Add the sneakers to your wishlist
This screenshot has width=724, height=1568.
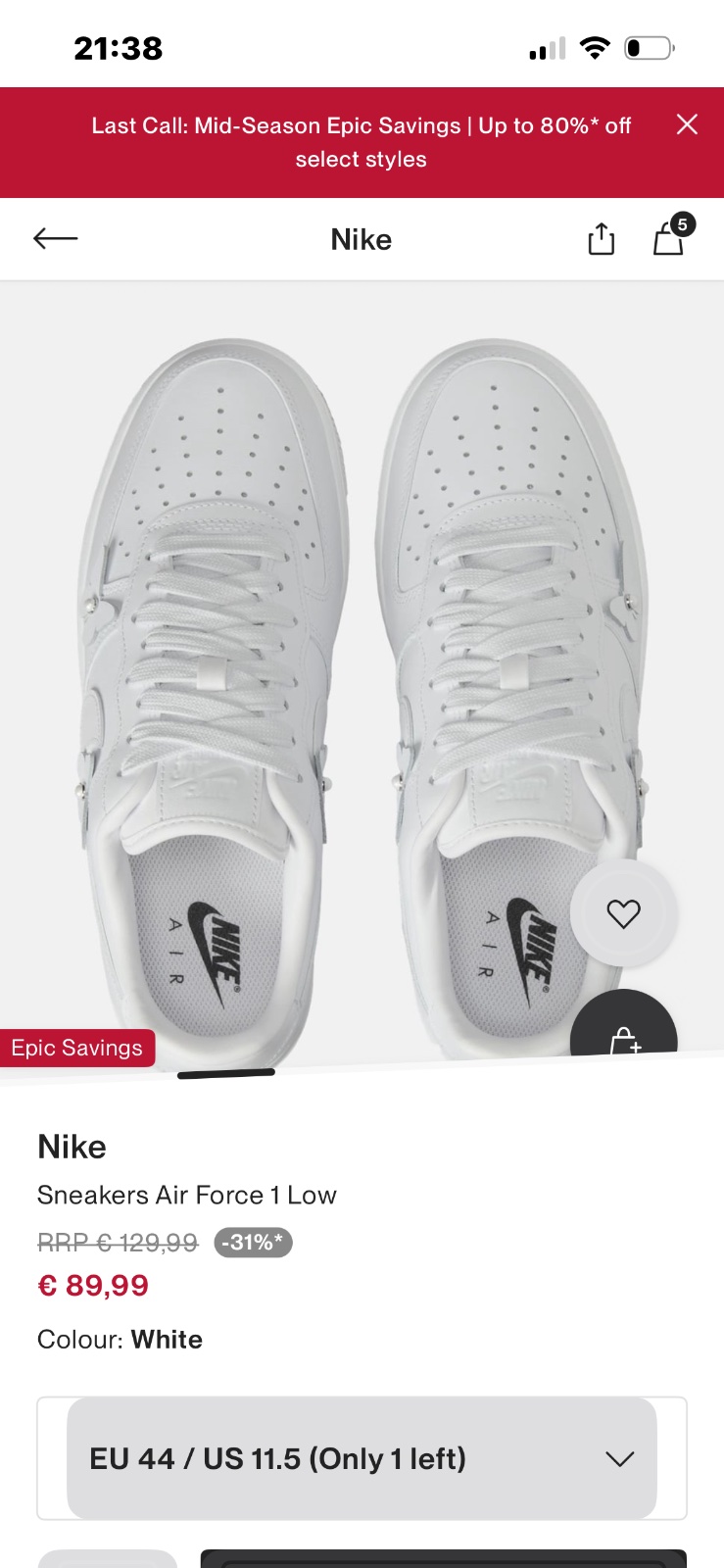click(x=623, y=913)
